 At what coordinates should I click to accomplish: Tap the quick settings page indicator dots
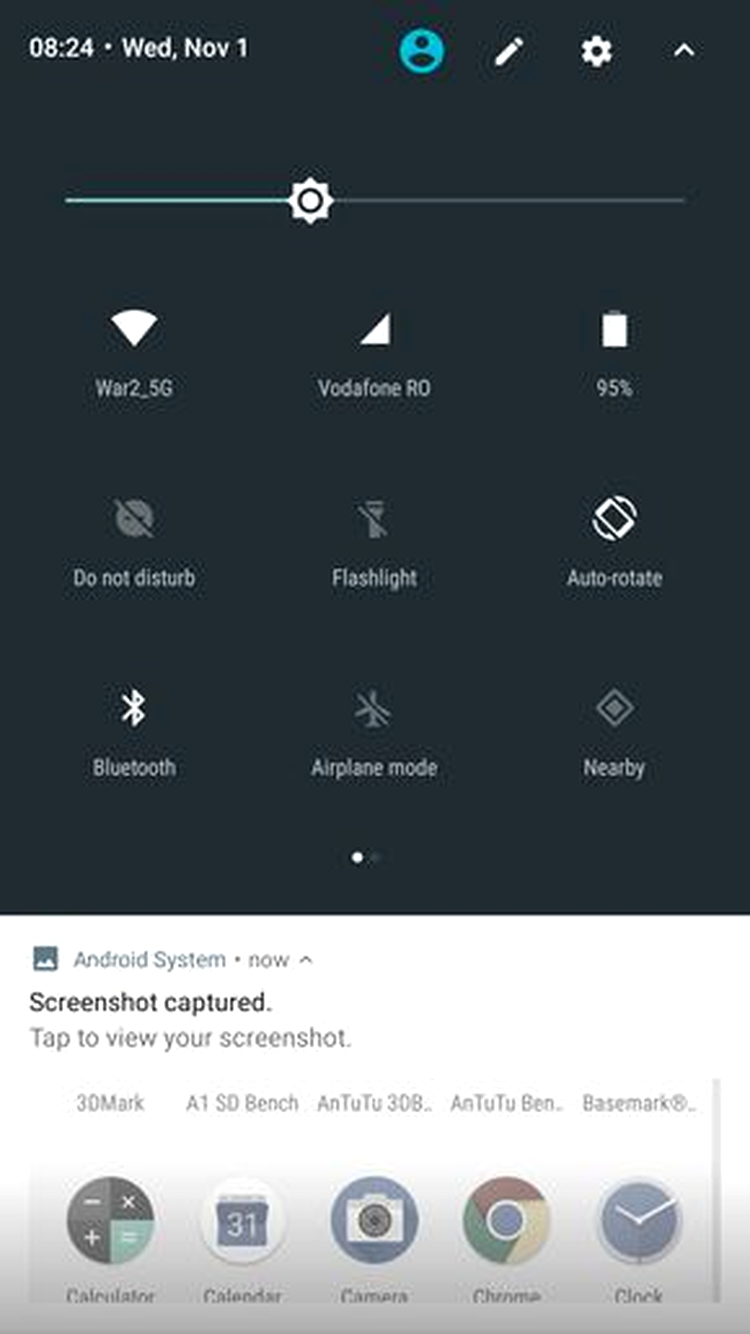366,857
